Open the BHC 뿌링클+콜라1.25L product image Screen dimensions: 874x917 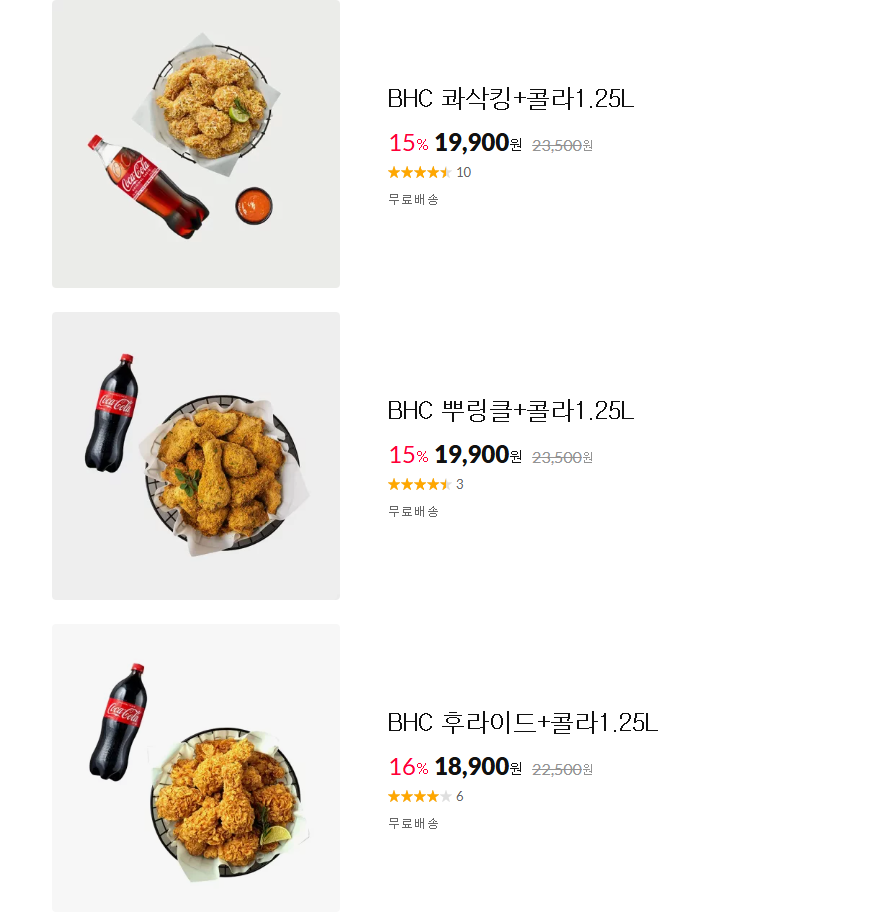click(196, 456)
